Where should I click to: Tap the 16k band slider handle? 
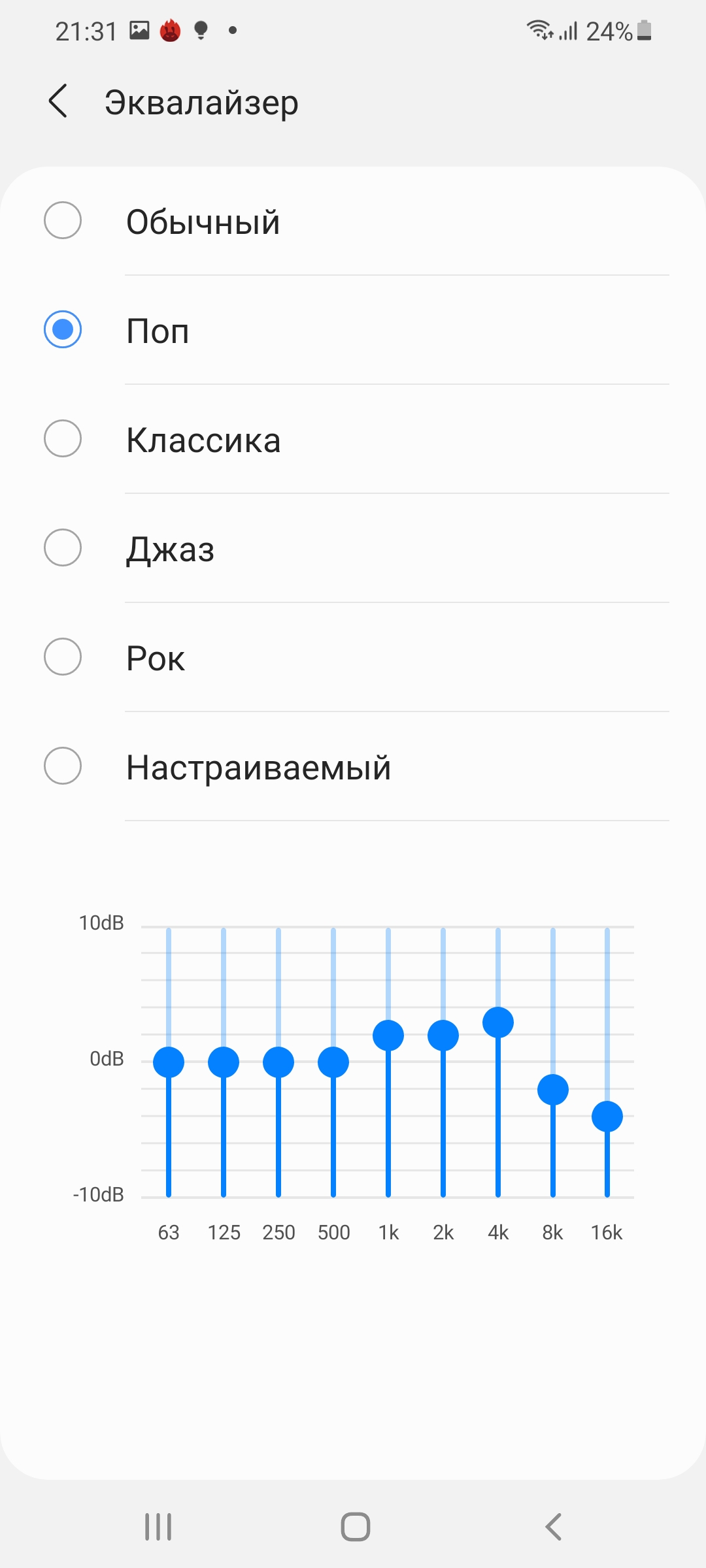607,1117
